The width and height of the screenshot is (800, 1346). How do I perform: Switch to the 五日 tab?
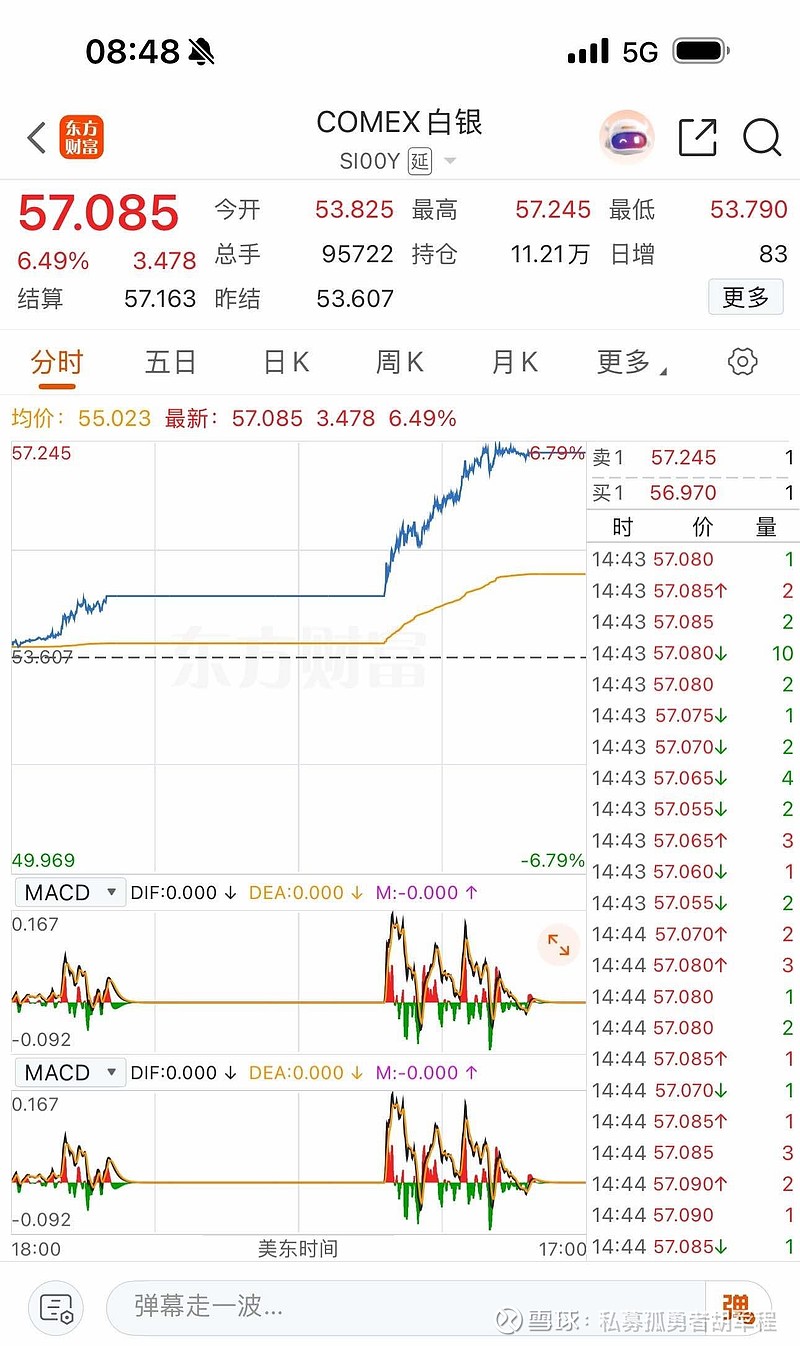point(170,362)
